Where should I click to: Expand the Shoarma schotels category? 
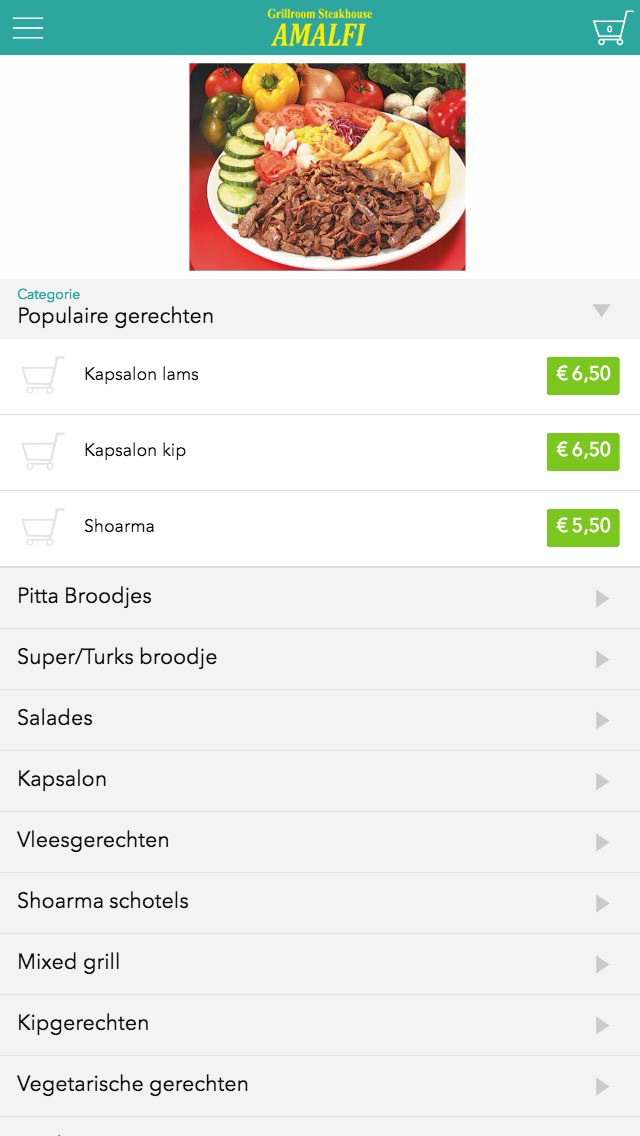[320, 903]
